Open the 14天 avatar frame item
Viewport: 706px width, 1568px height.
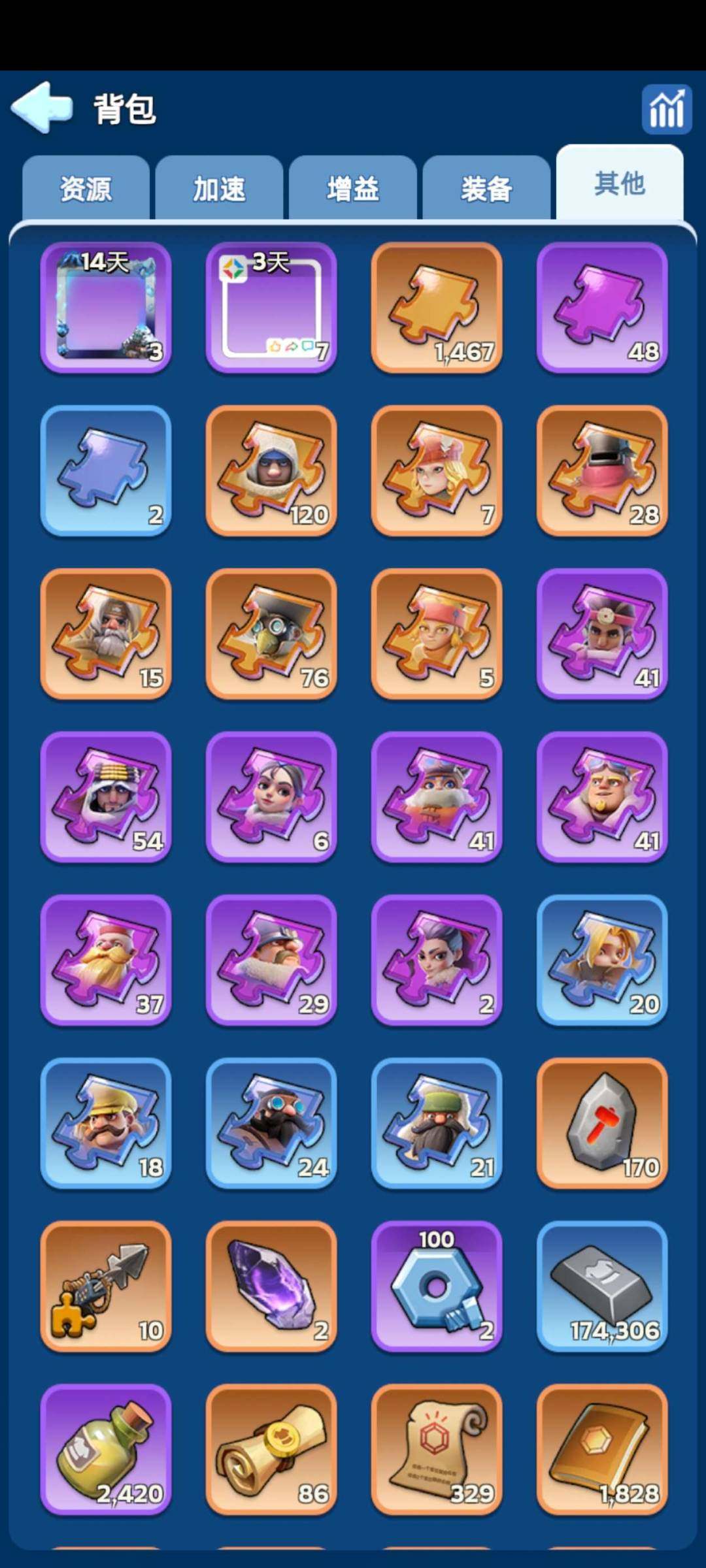(x=106, y=308)
